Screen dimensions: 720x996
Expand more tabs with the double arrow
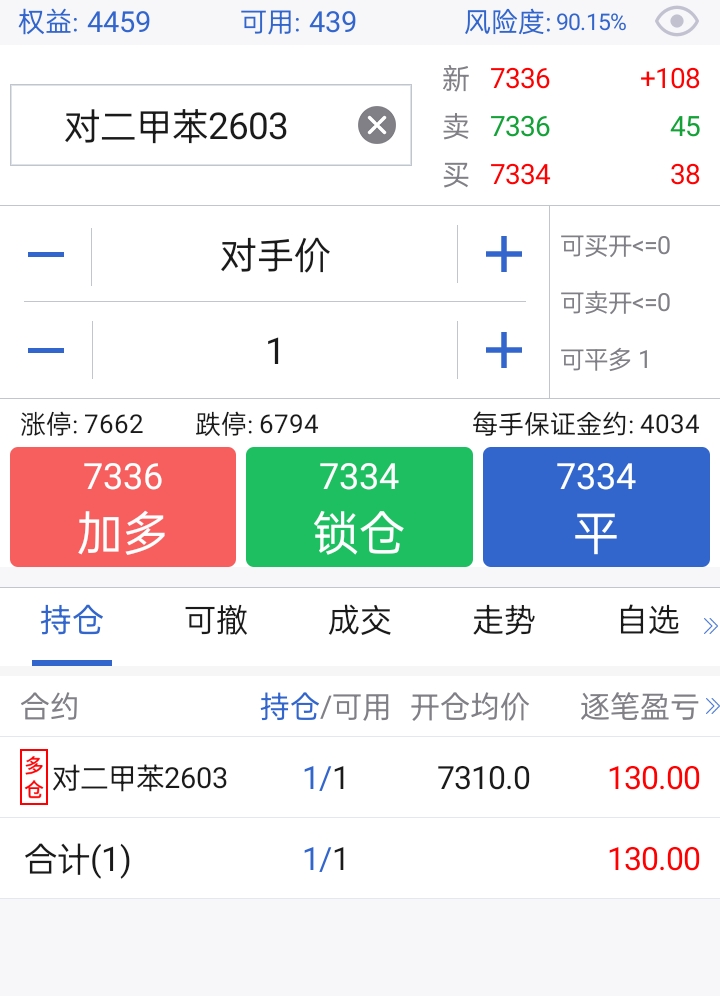coord(710,626)
